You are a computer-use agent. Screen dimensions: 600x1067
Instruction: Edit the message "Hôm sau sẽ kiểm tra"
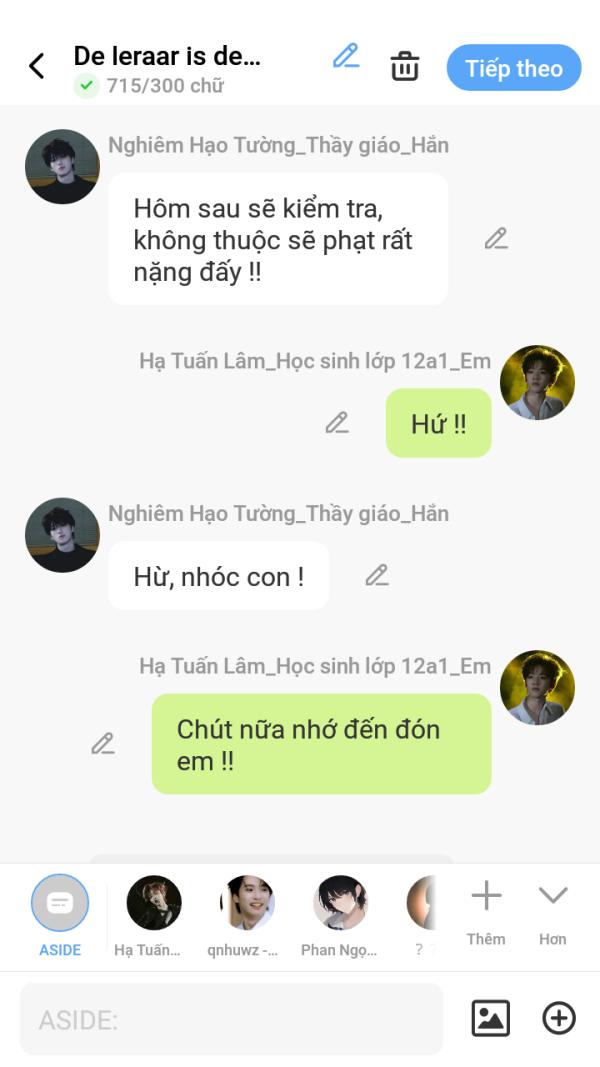click(x=496, y=239)
